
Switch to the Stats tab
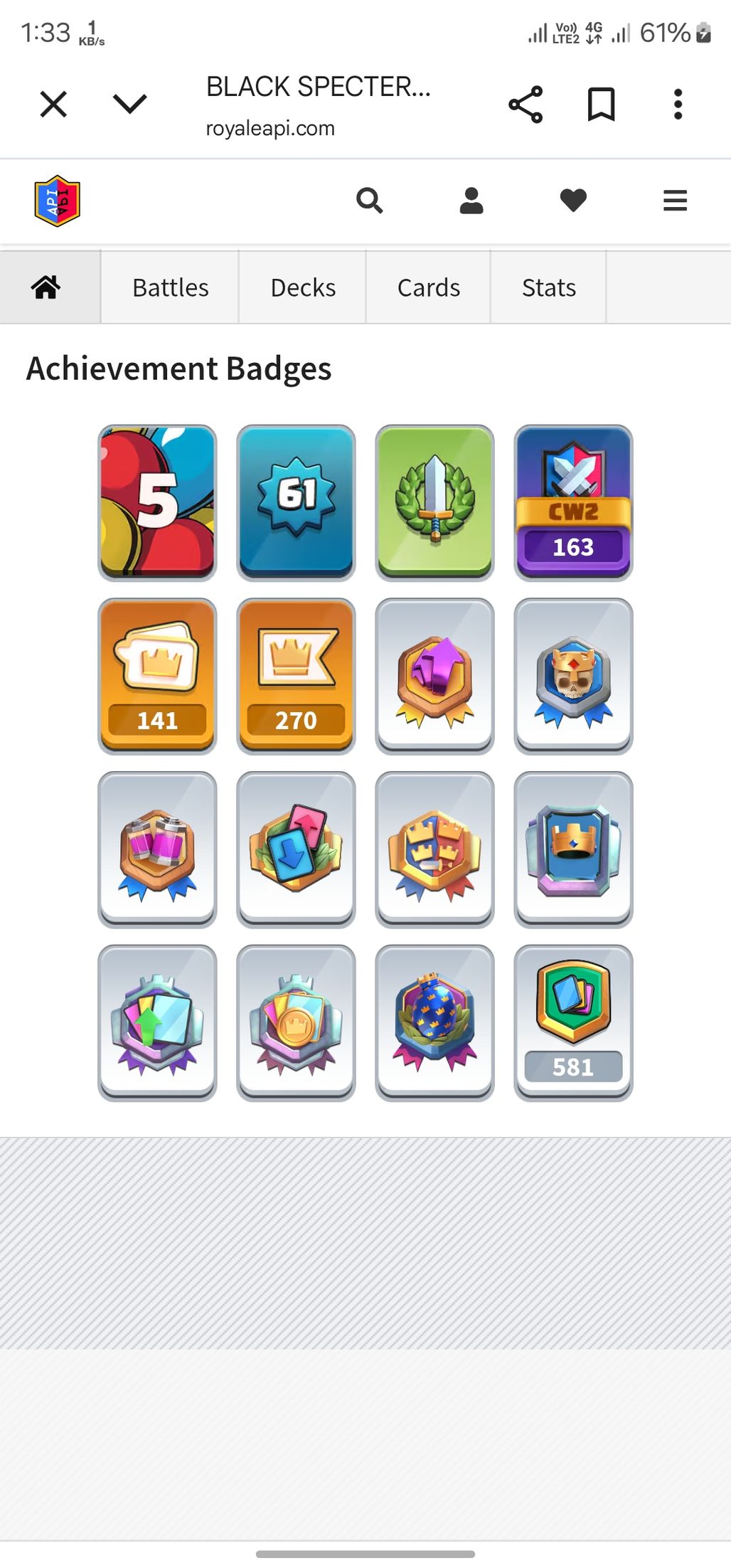548,287
